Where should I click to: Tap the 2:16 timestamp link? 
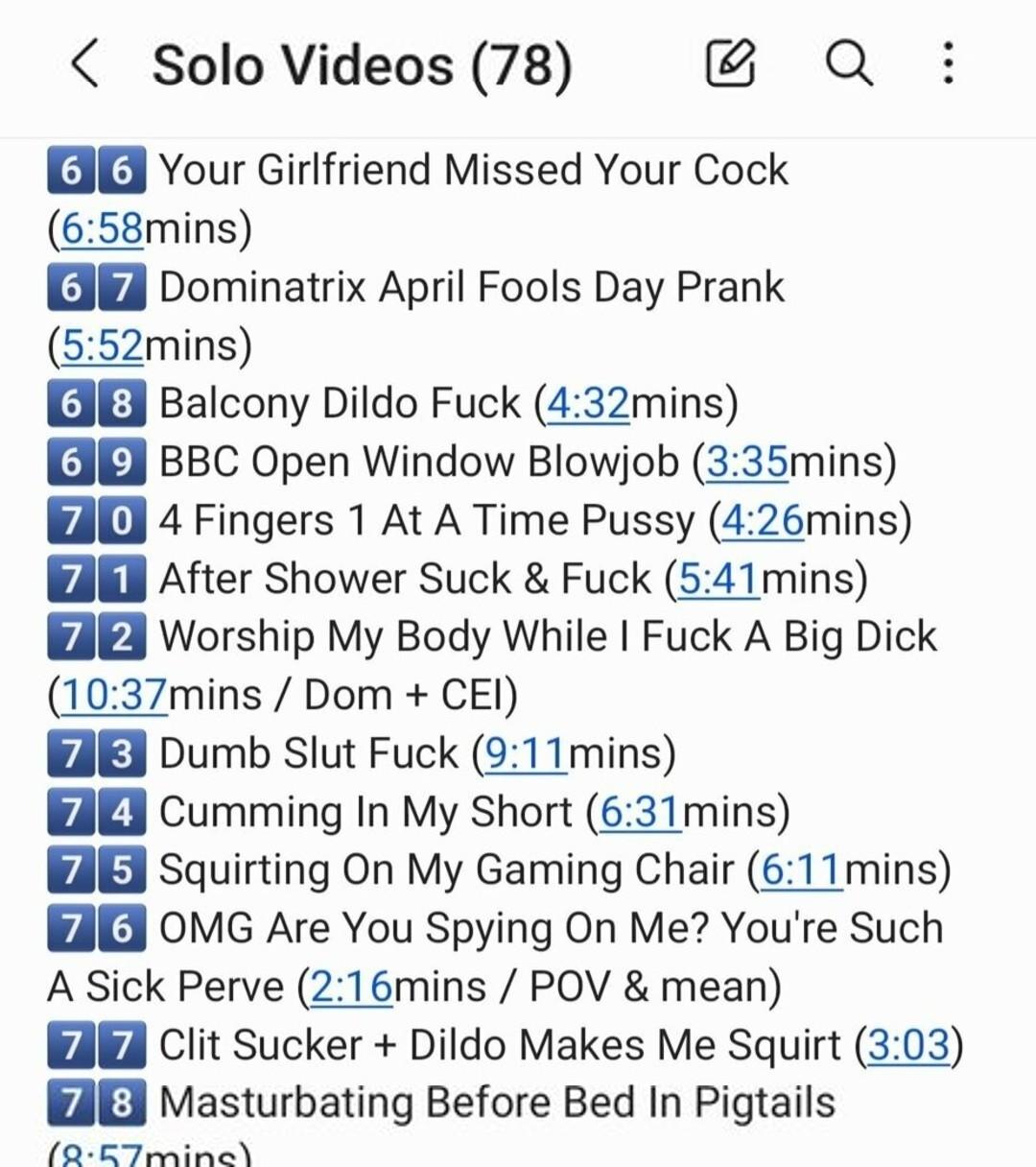coord(351,988)
